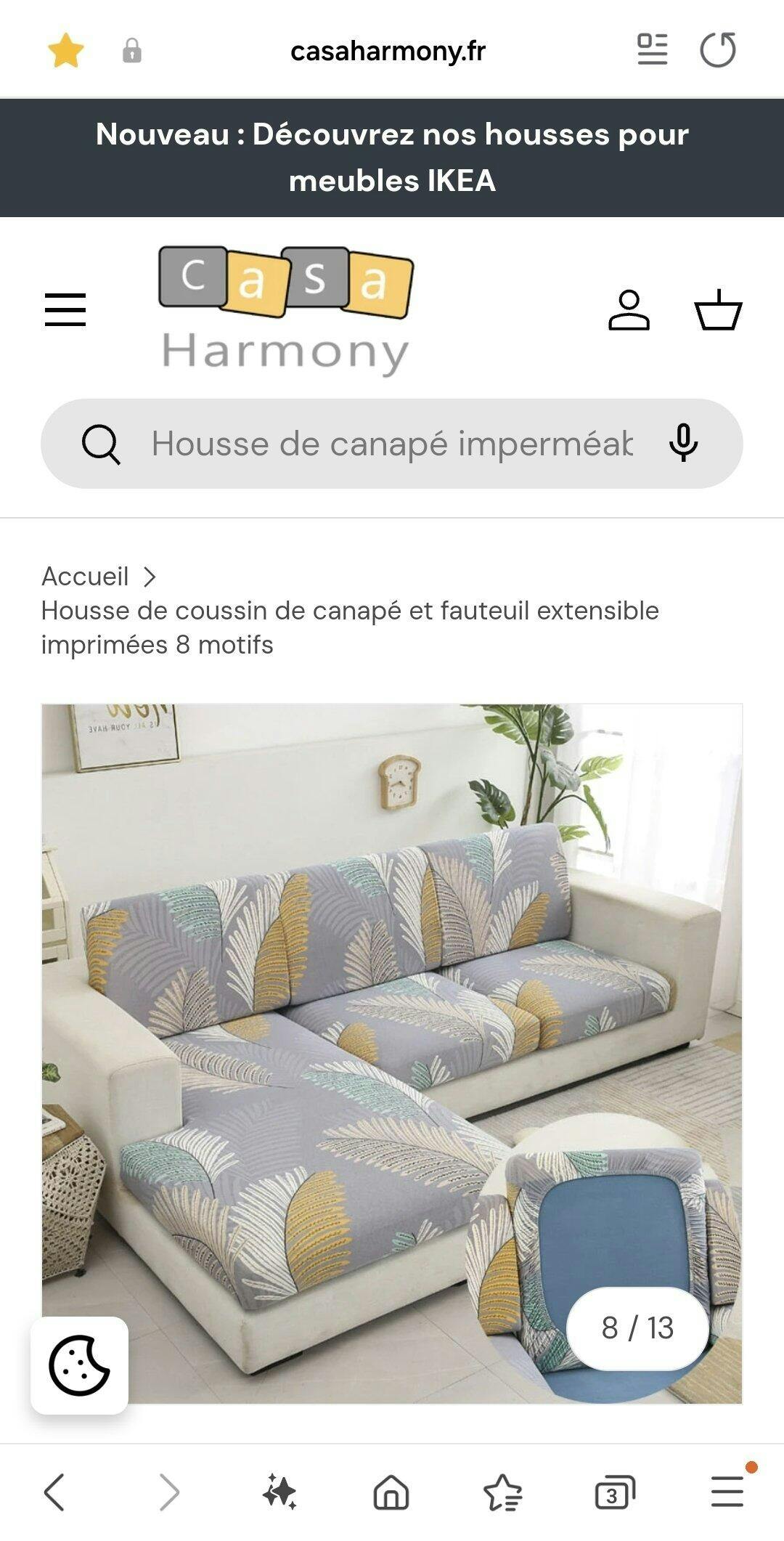Open the user account icon
Viewport: 784px width, 1541px height.
[629, 310]
